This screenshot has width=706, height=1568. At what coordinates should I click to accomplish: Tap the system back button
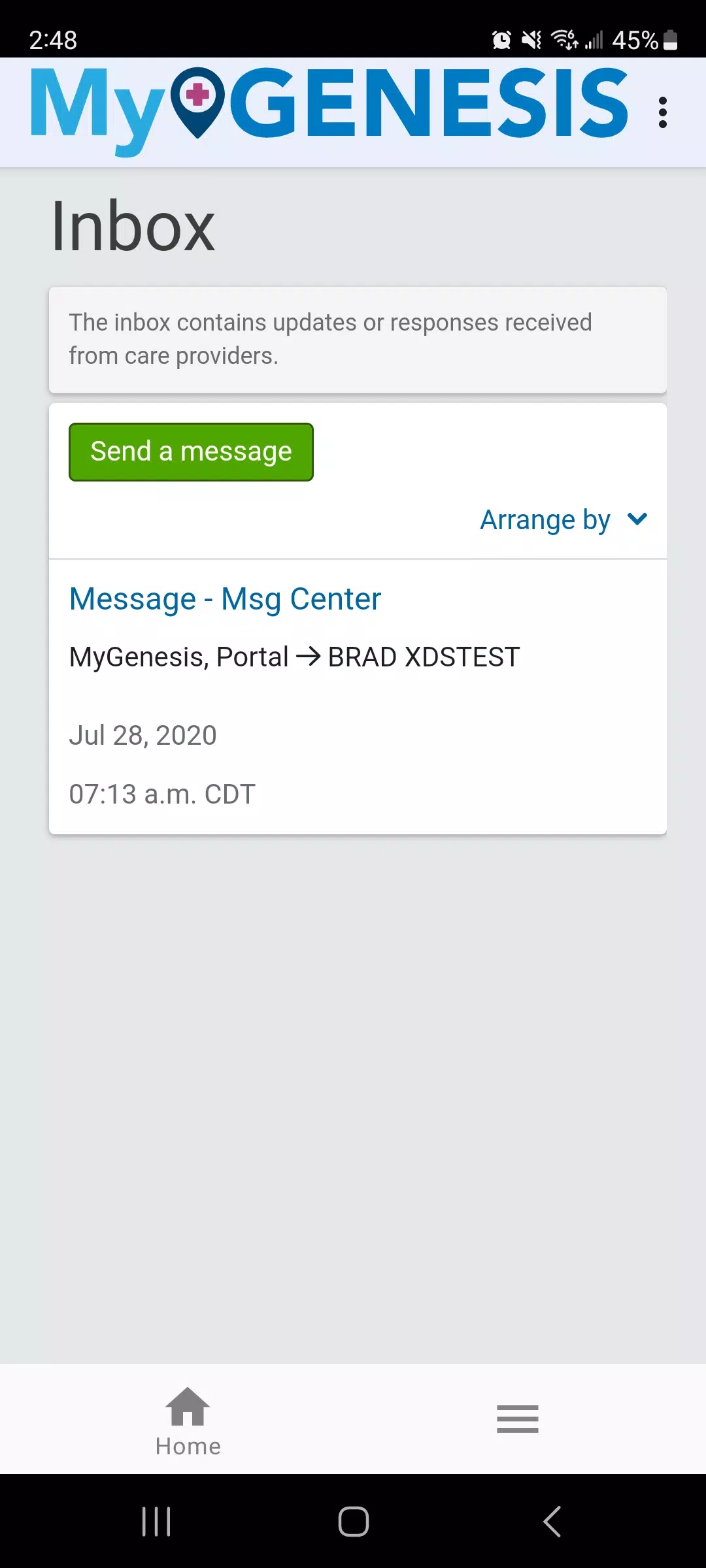point(552,1522)
